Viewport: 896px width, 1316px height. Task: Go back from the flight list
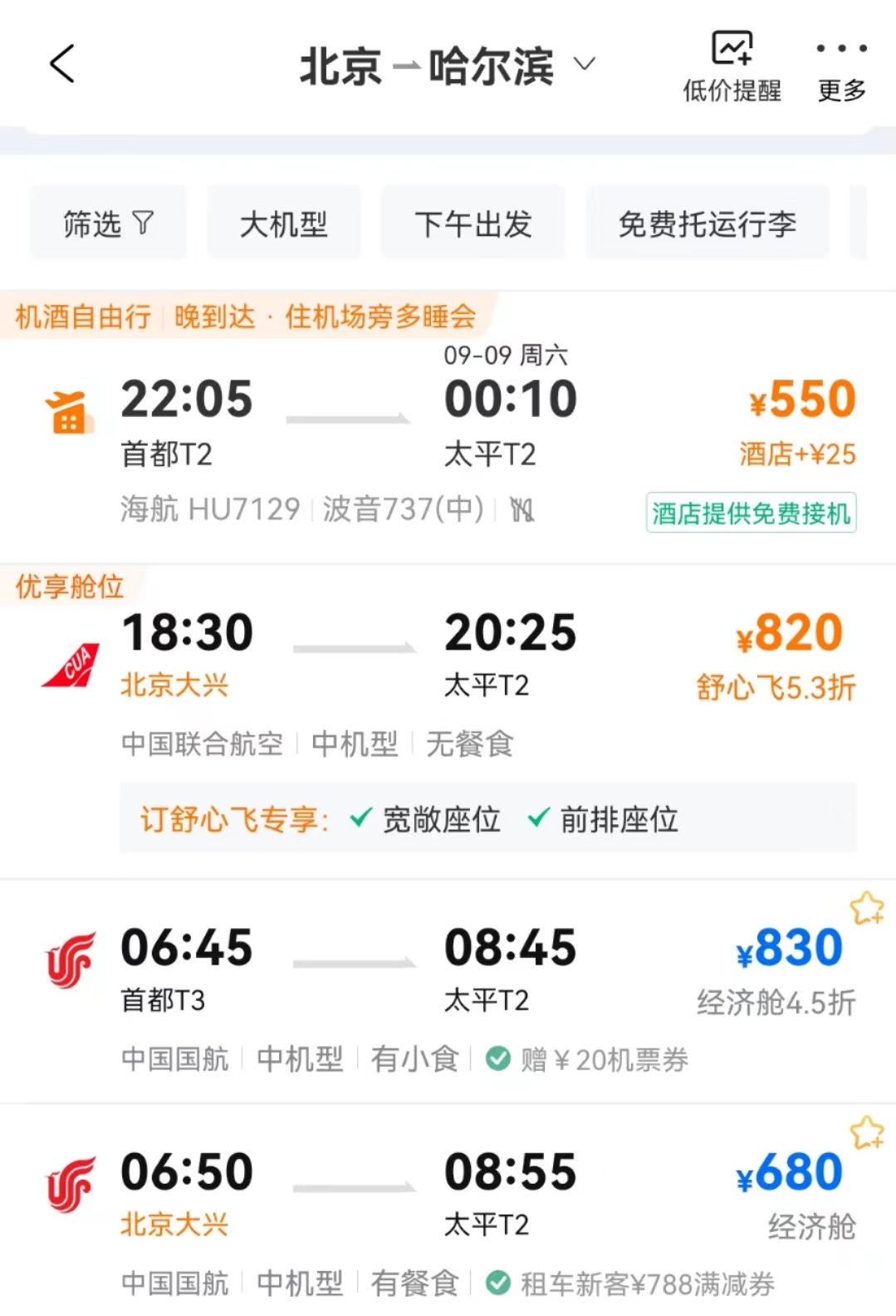tap(62, 64)
